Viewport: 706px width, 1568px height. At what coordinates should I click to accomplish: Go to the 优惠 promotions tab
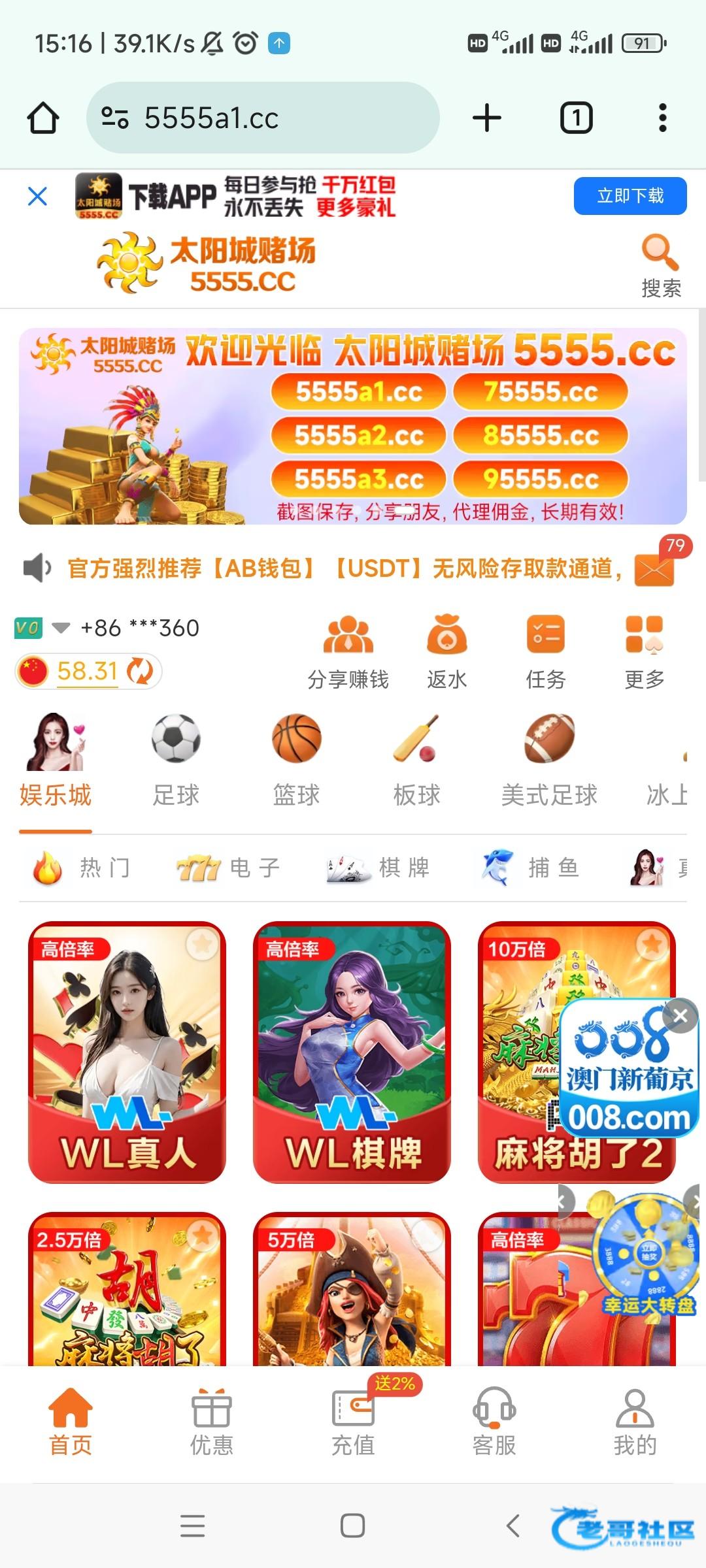211,1422
